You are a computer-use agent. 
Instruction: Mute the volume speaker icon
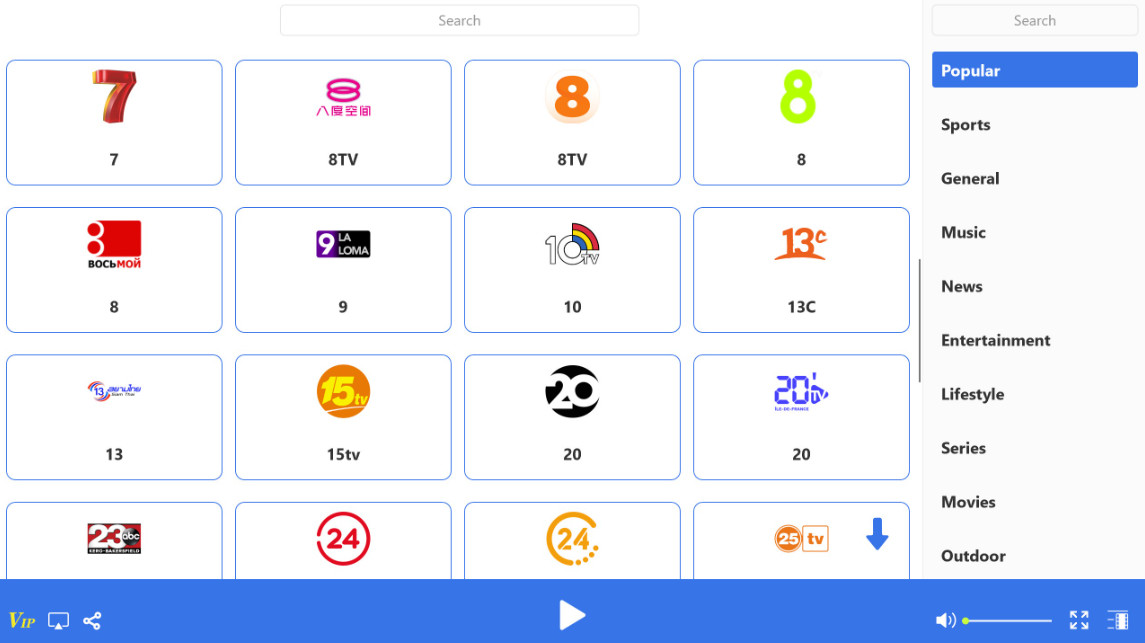click(944, 621)
